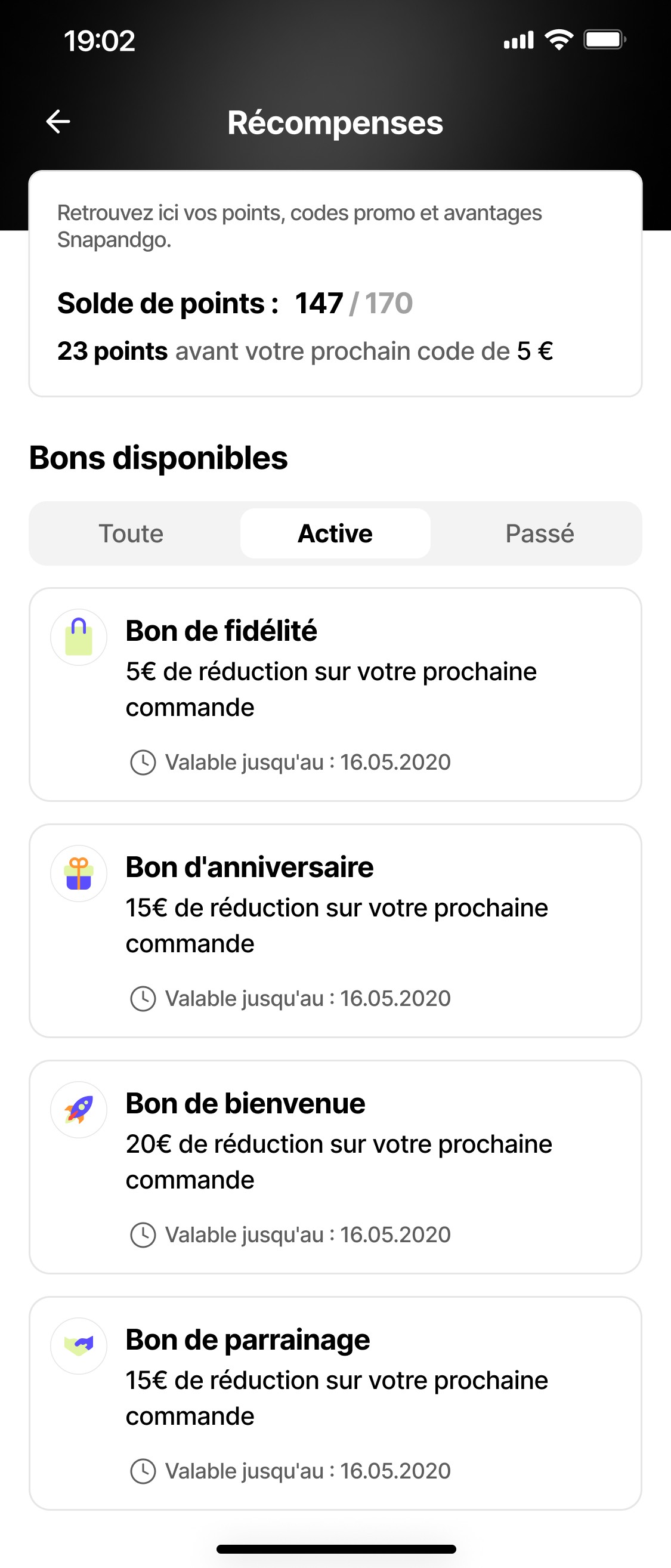Select the shopping bag icon on Bon de fidélité
This screenshot has width=671, height=1568.
coord(79,637)
